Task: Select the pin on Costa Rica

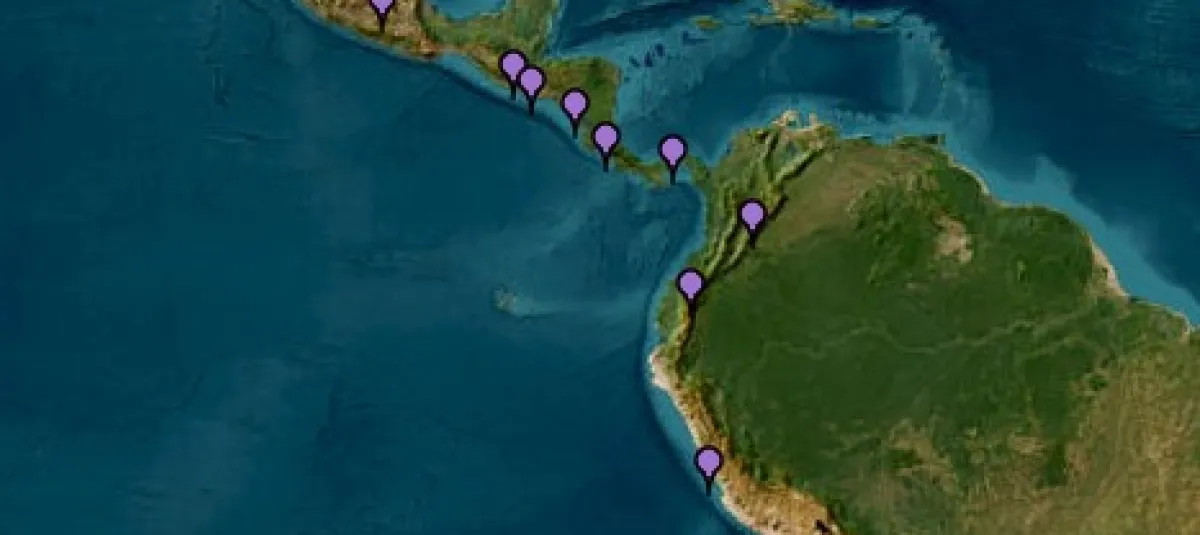Action: click(x=605, y=138)
